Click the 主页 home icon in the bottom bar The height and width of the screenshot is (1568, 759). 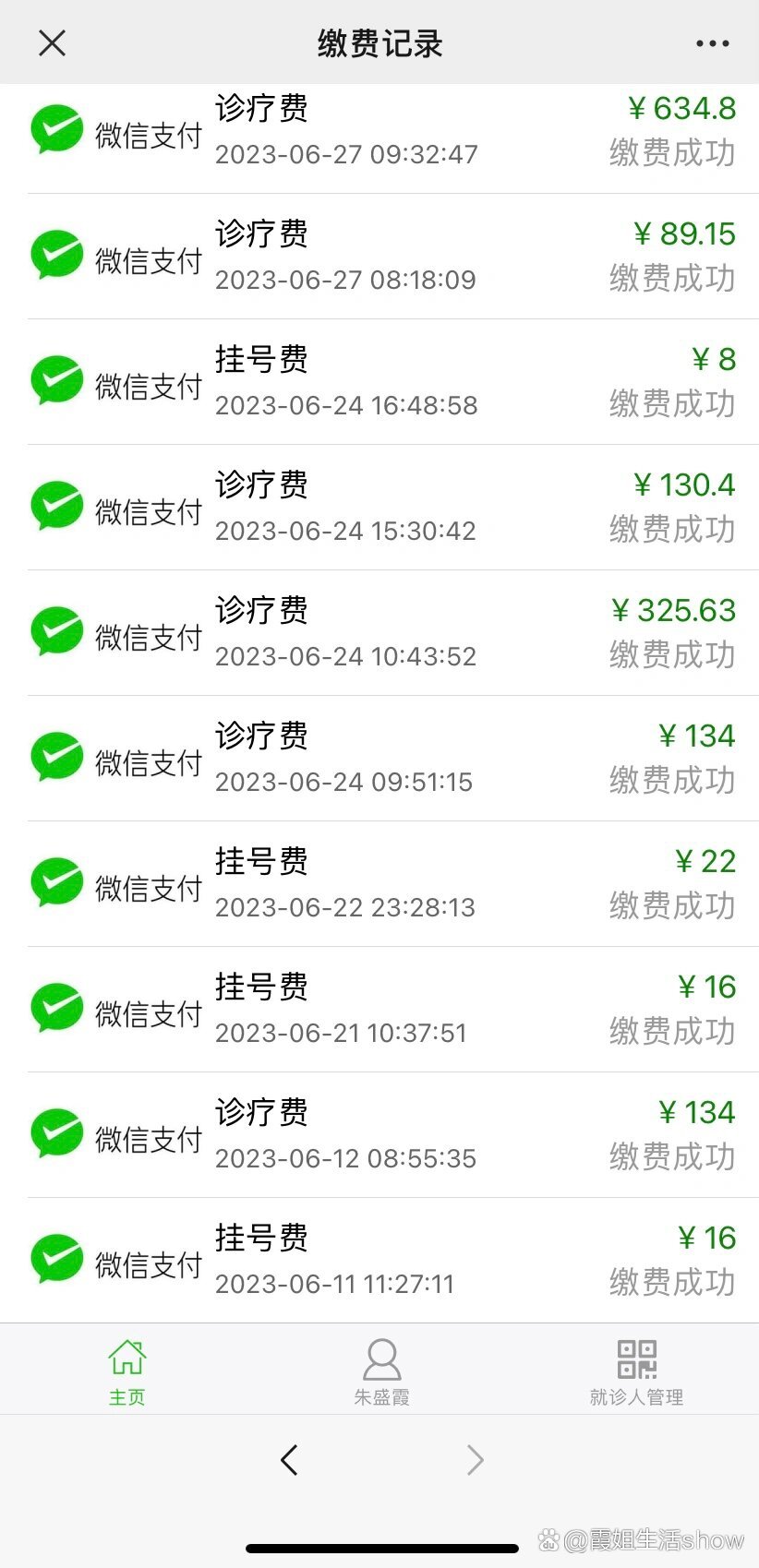pos(126,1357)
